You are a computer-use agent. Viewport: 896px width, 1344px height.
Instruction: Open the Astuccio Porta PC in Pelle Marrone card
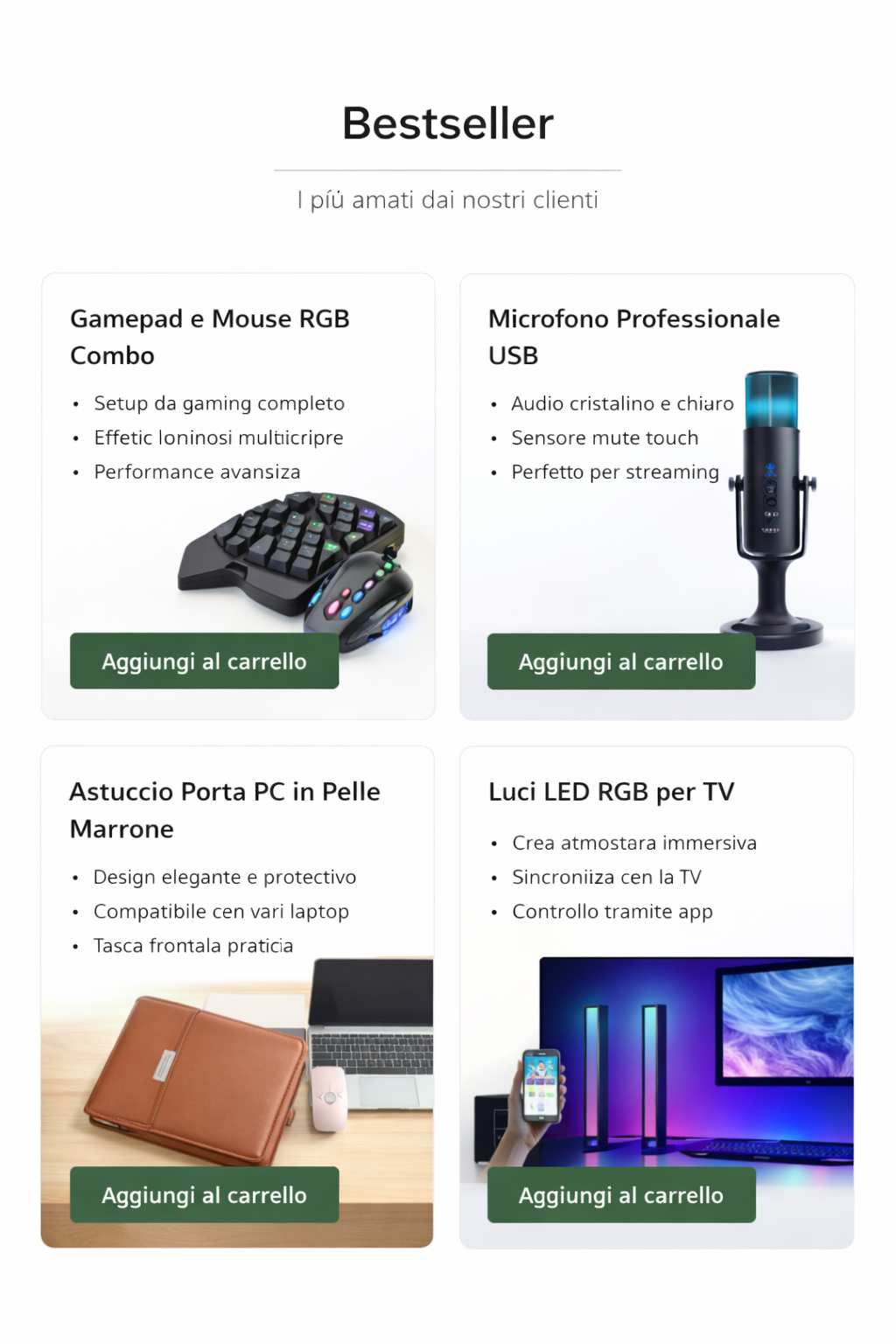224,809
